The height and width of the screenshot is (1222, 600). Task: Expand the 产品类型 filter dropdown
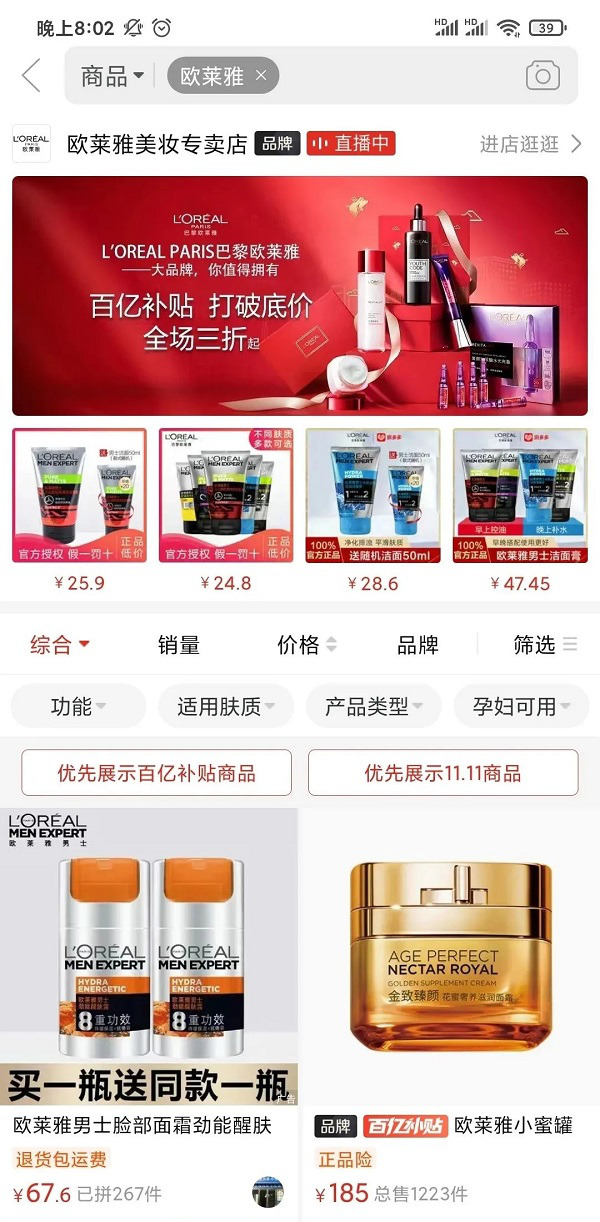click(x=373, y=706)
